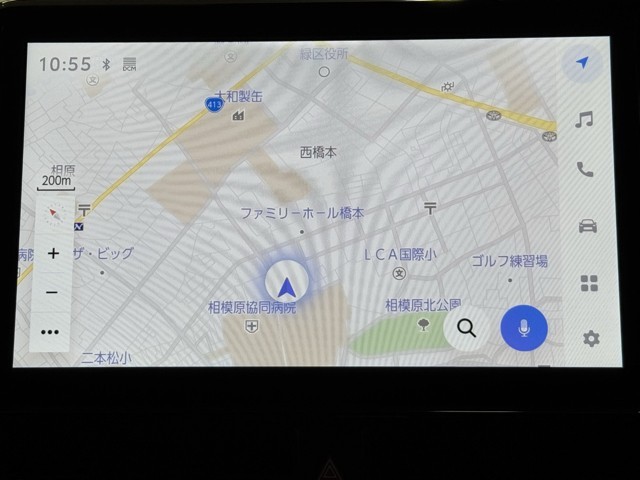Activate voice input microphone
The width and height of the screenshot is (640, 480).
[x=524, y=327]
